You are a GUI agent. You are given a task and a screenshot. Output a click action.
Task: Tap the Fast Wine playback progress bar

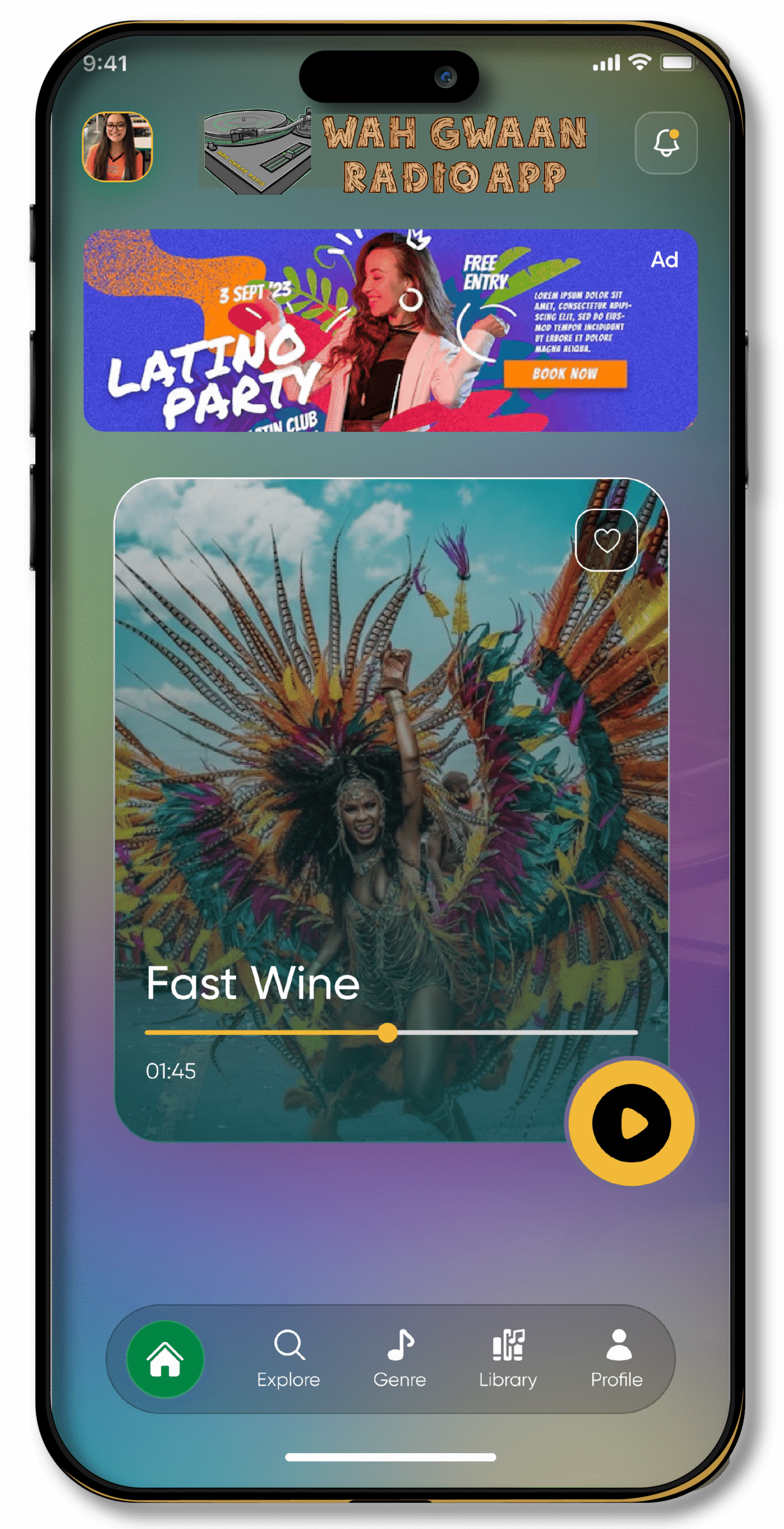pyautogui.click(x=391, y=1032)
